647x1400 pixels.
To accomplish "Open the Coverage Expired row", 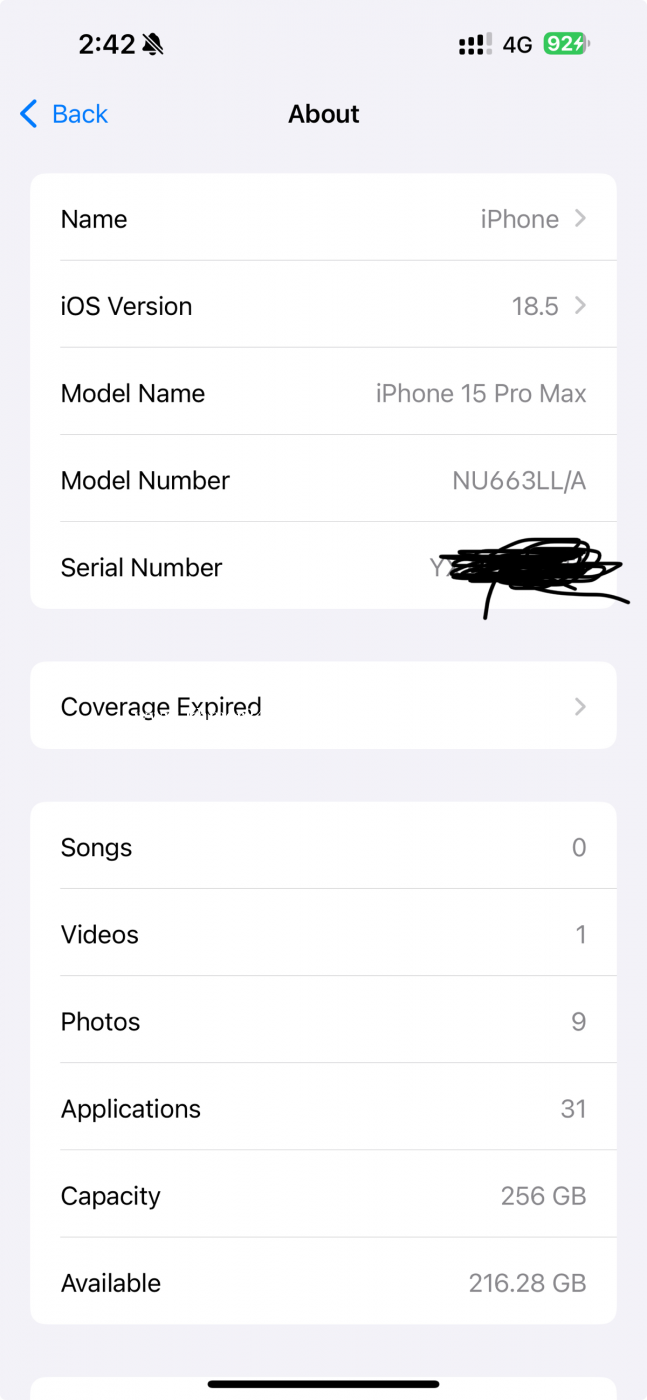I will (323, 706).
